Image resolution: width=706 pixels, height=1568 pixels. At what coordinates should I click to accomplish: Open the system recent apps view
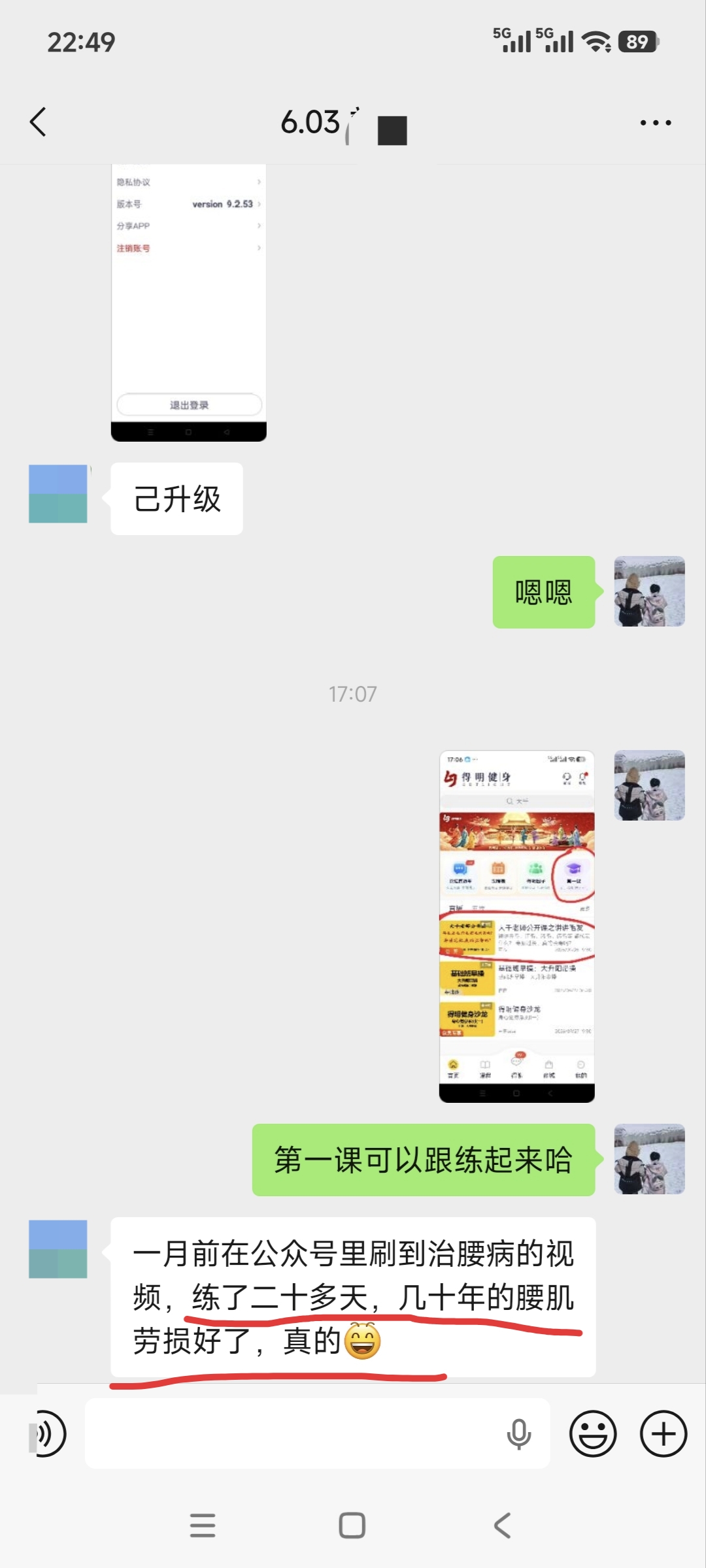tap(203, 1526)
